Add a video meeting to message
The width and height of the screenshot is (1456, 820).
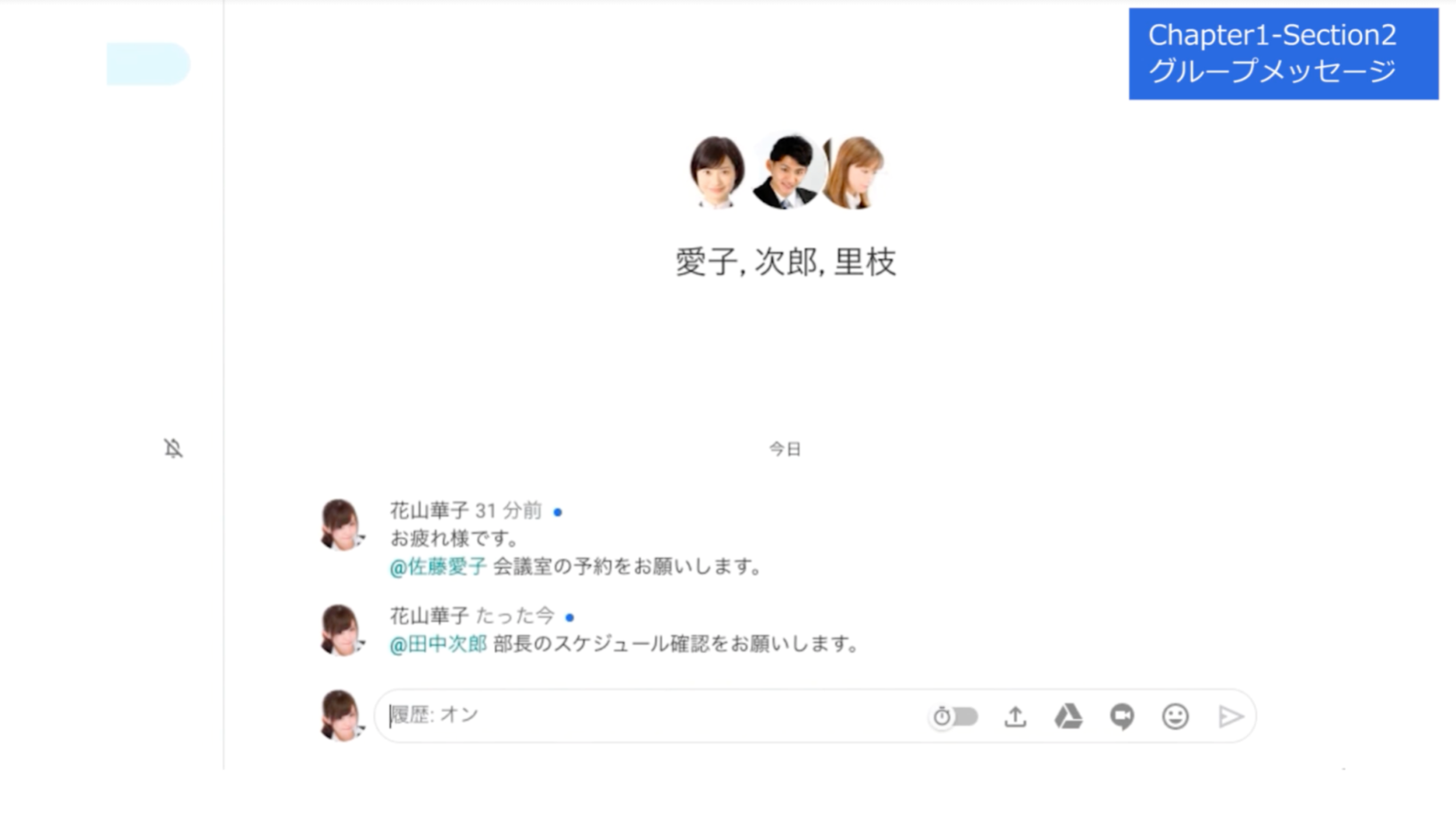tap(1122, 716)
